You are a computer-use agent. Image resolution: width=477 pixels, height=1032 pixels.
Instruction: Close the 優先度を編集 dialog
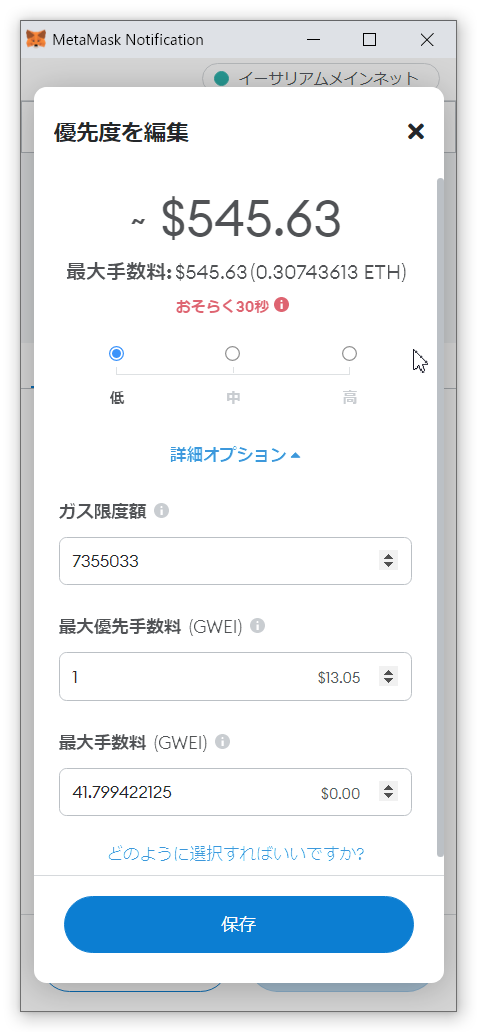(x=416, y=132)
